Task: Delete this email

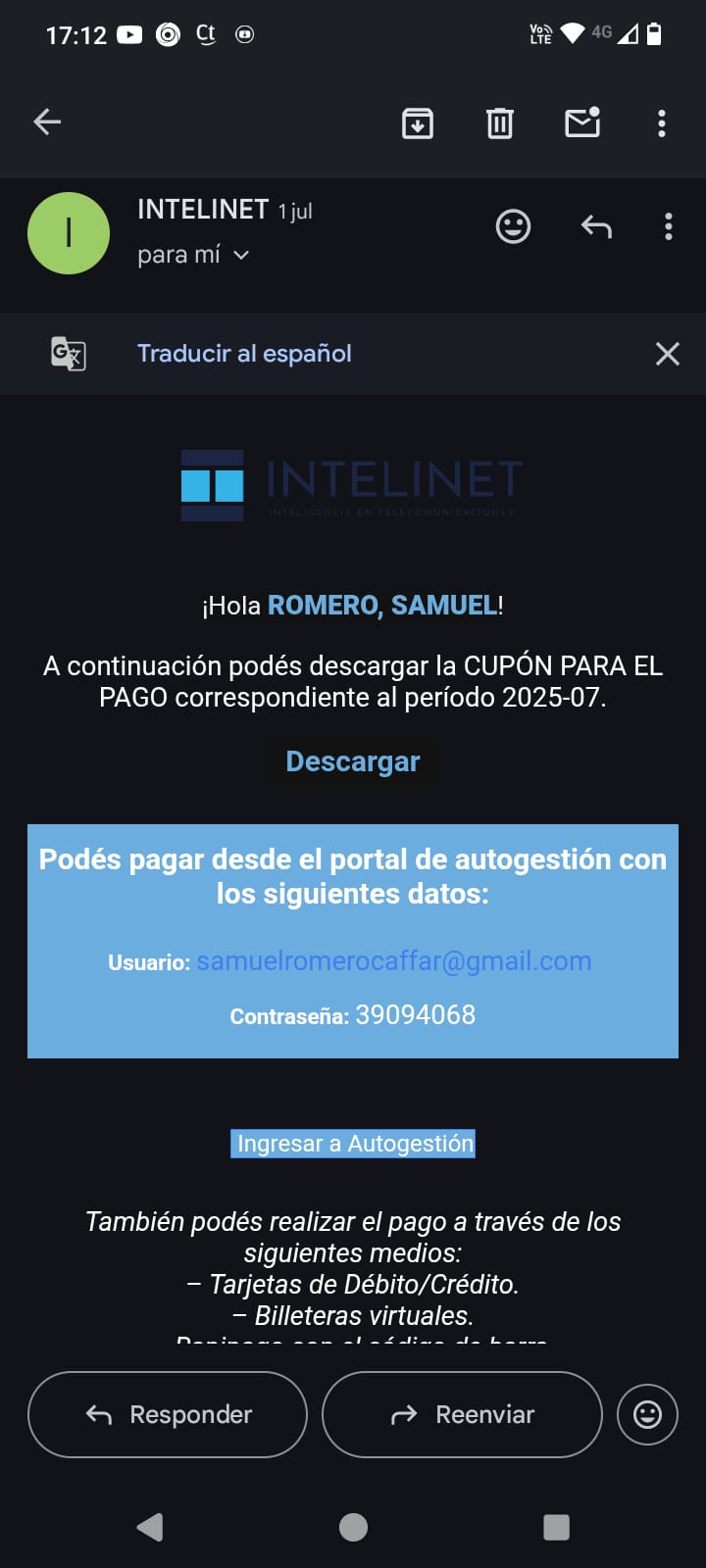Action: click(x=500, y=123)
